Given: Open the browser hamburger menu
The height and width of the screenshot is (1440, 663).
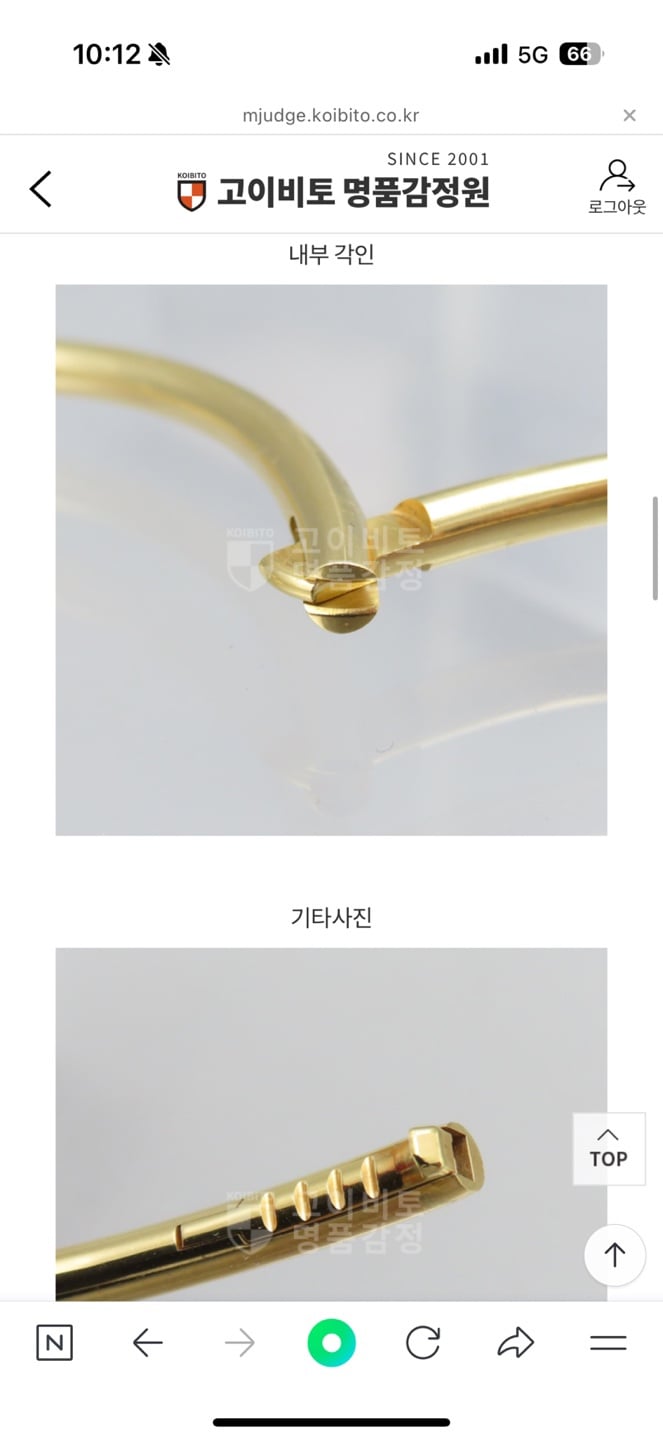Looking at the screenshot, I should pyautogui.click(x=608, y=1343).
